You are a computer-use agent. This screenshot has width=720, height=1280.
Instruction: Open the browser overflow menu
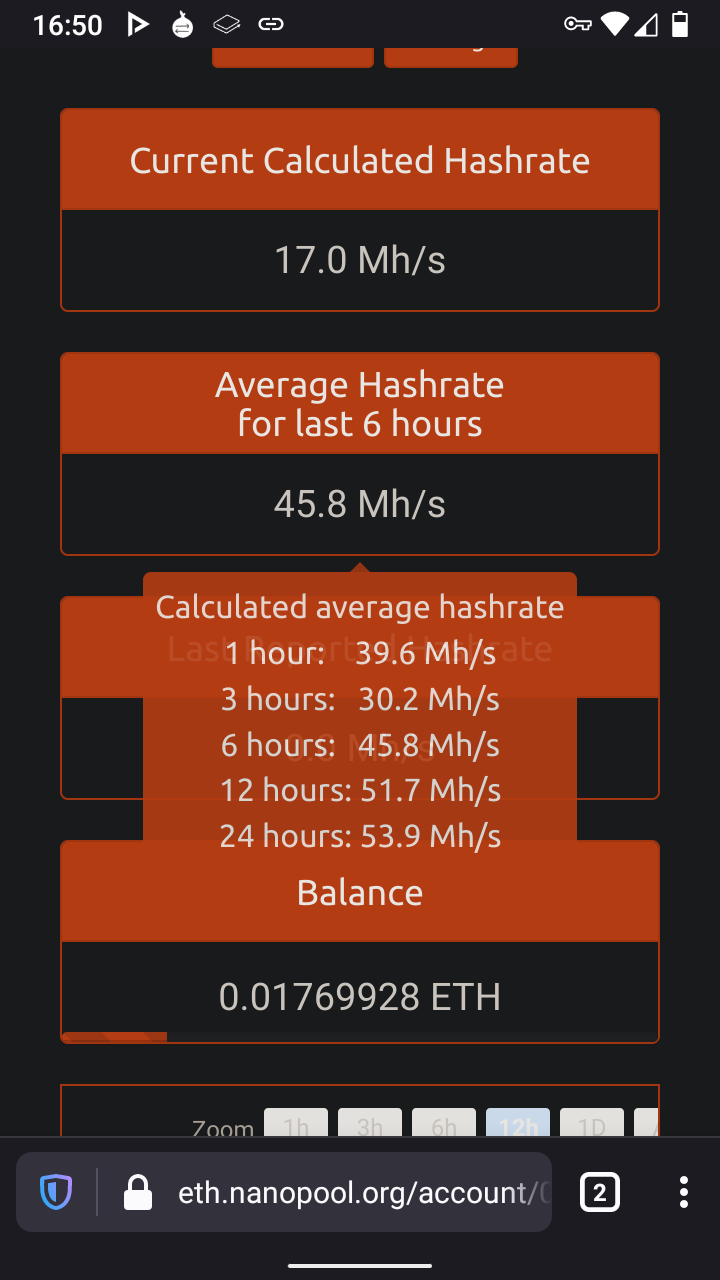pos(684,1192)
